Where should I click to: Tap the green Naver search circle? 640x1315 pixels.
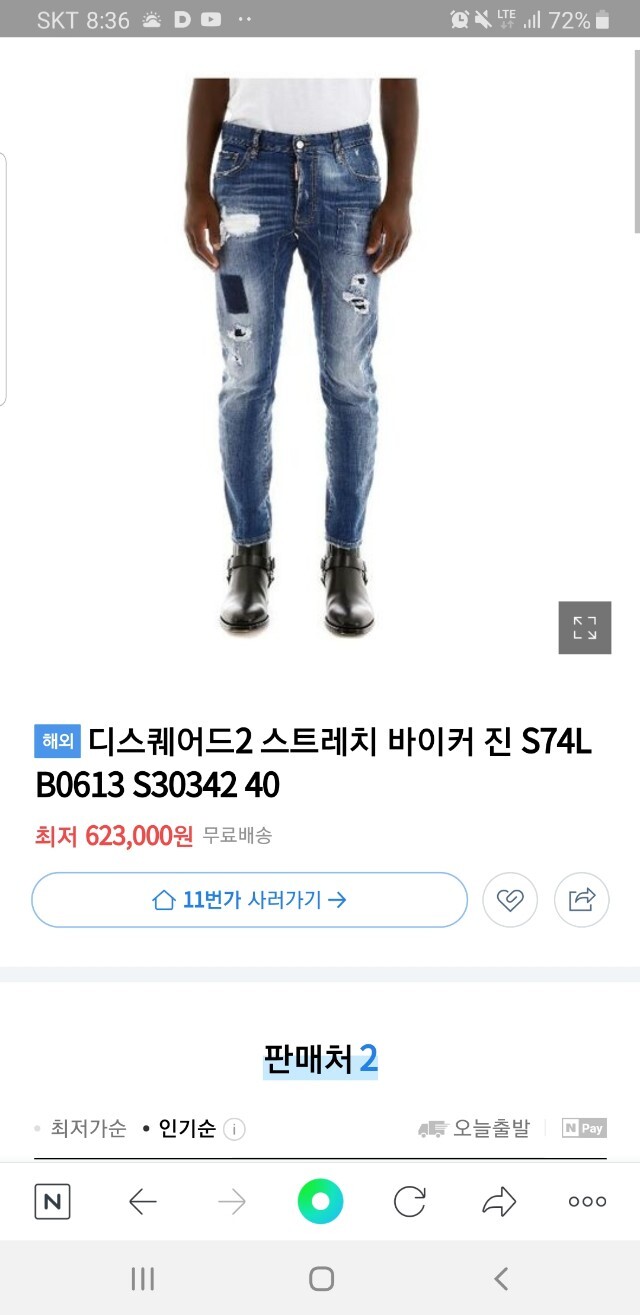(x=320, y=1201)
